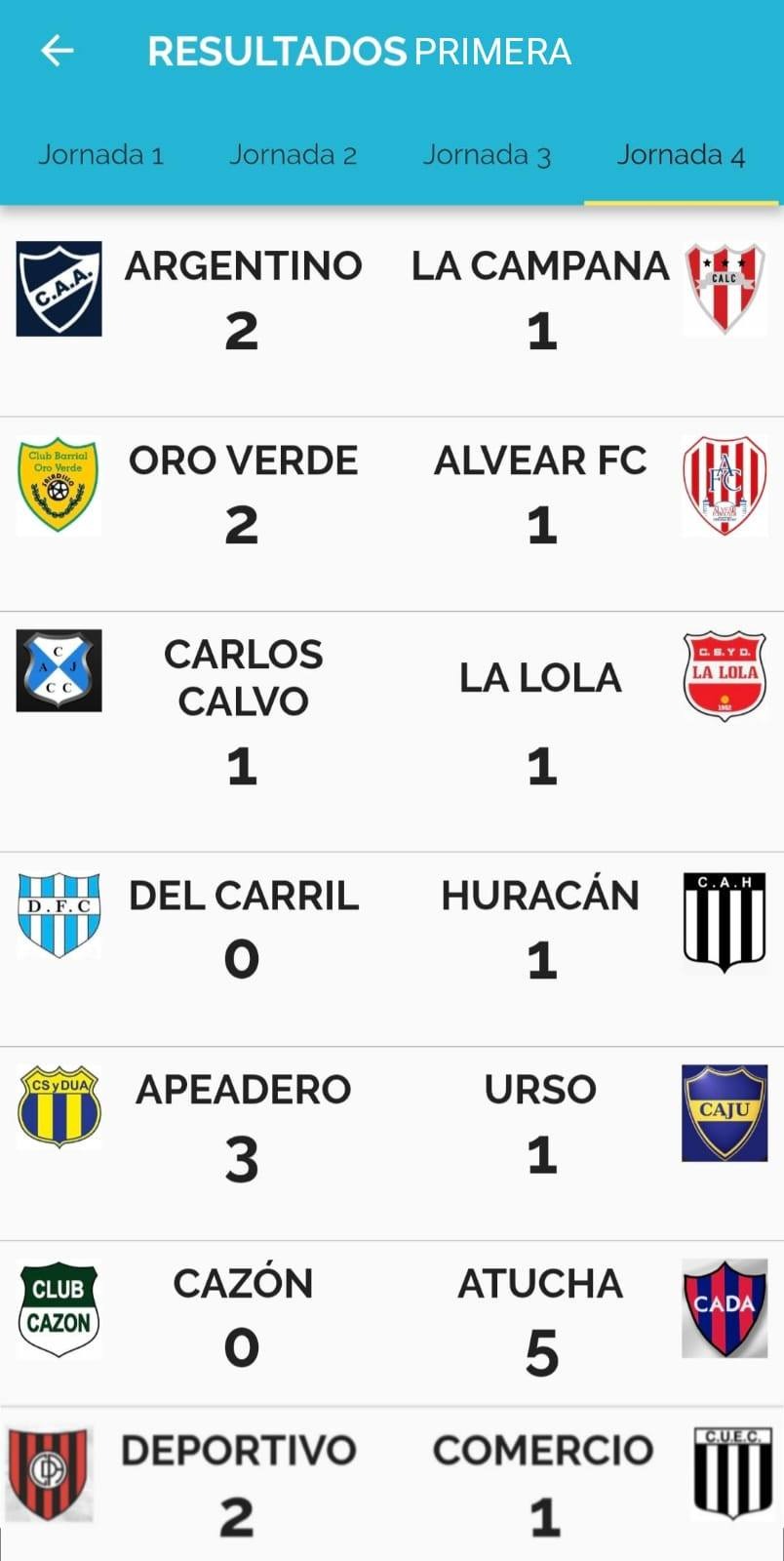Switch to the Jornada 2 tab
784x1561 pixels.
pyautogui.click(x=293, y=155)
